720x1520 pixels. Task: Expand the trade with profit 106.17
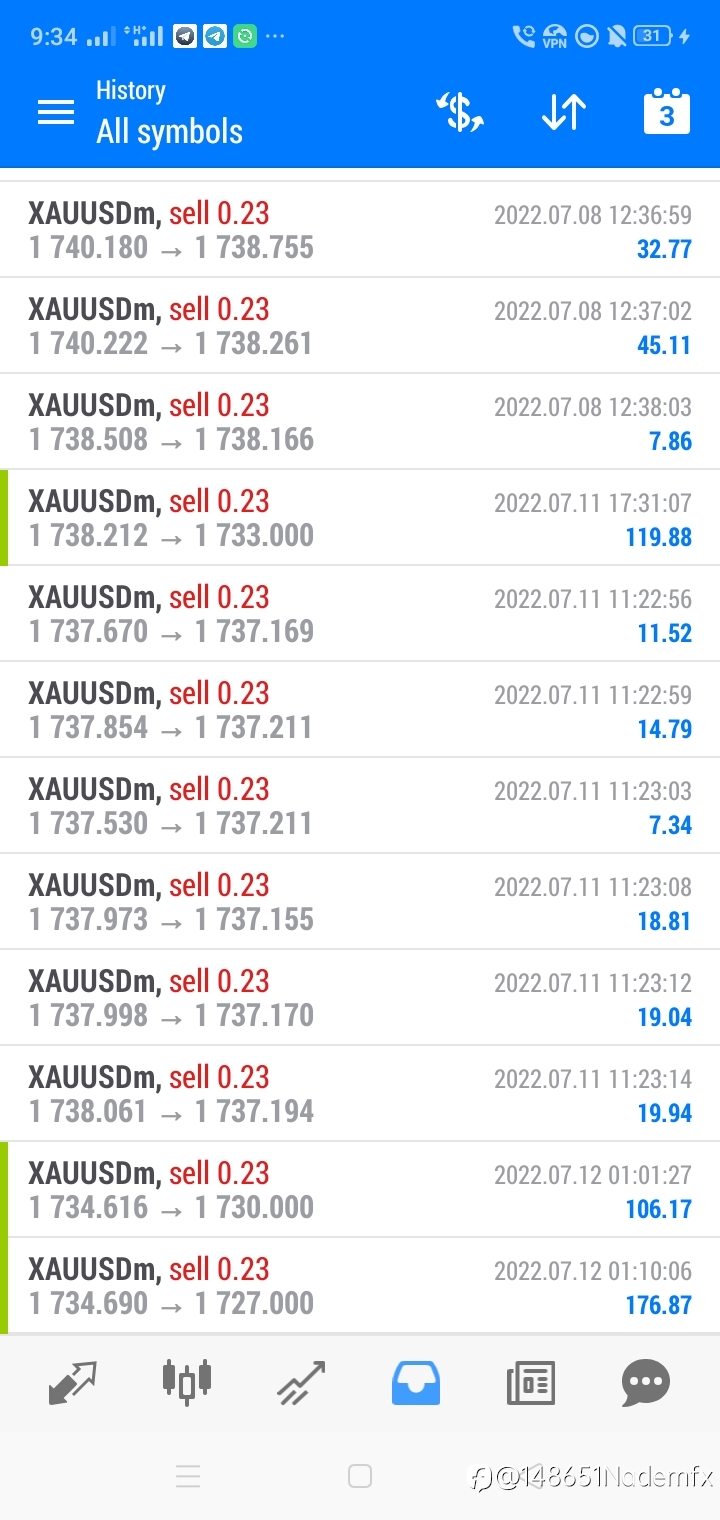pyautogui.click(x=360, y=1190)
